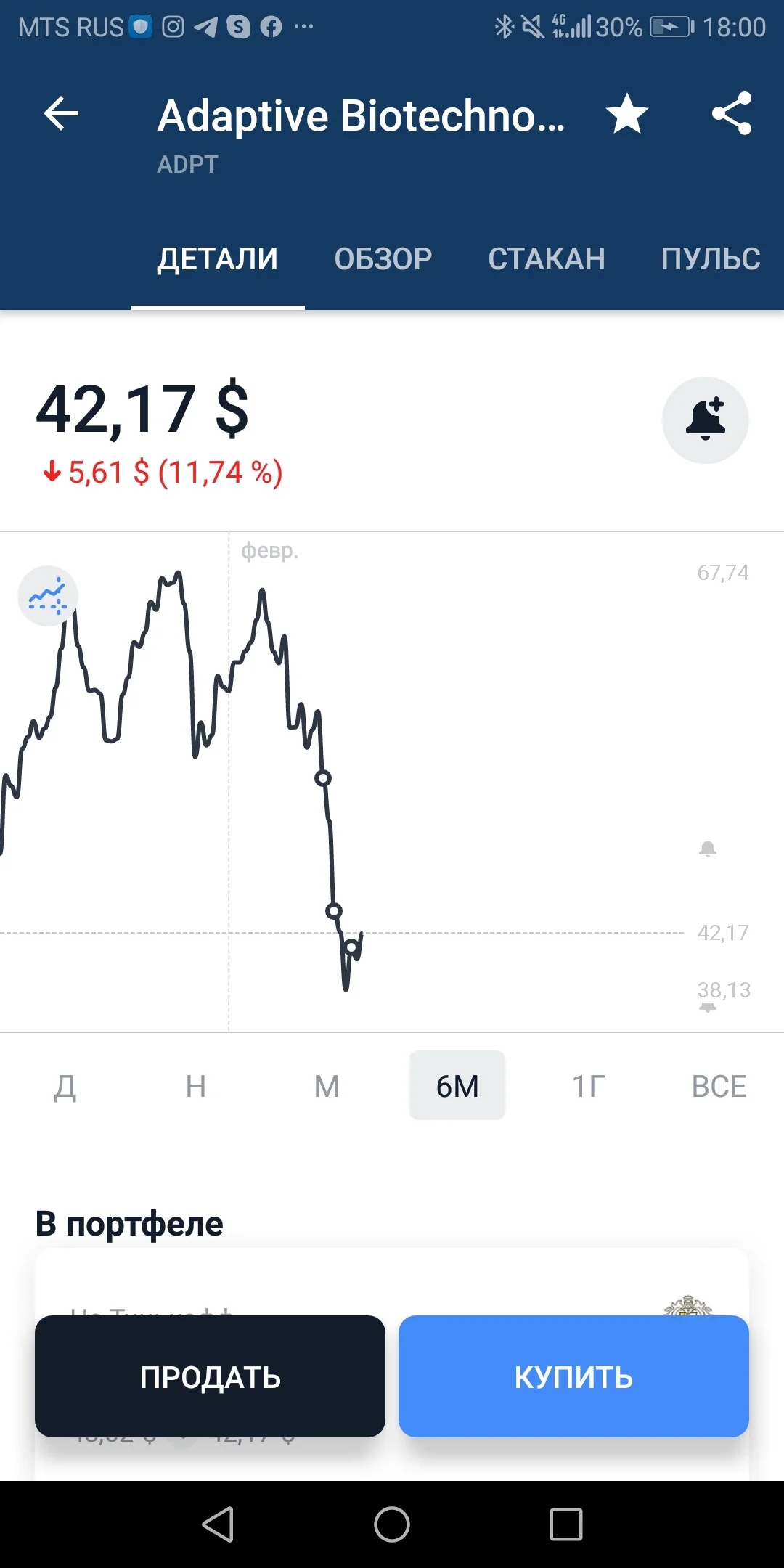Select the М chart period
Image resolution: width=784 pixels, height=1568 pixels.
(x=327, y=1086)
